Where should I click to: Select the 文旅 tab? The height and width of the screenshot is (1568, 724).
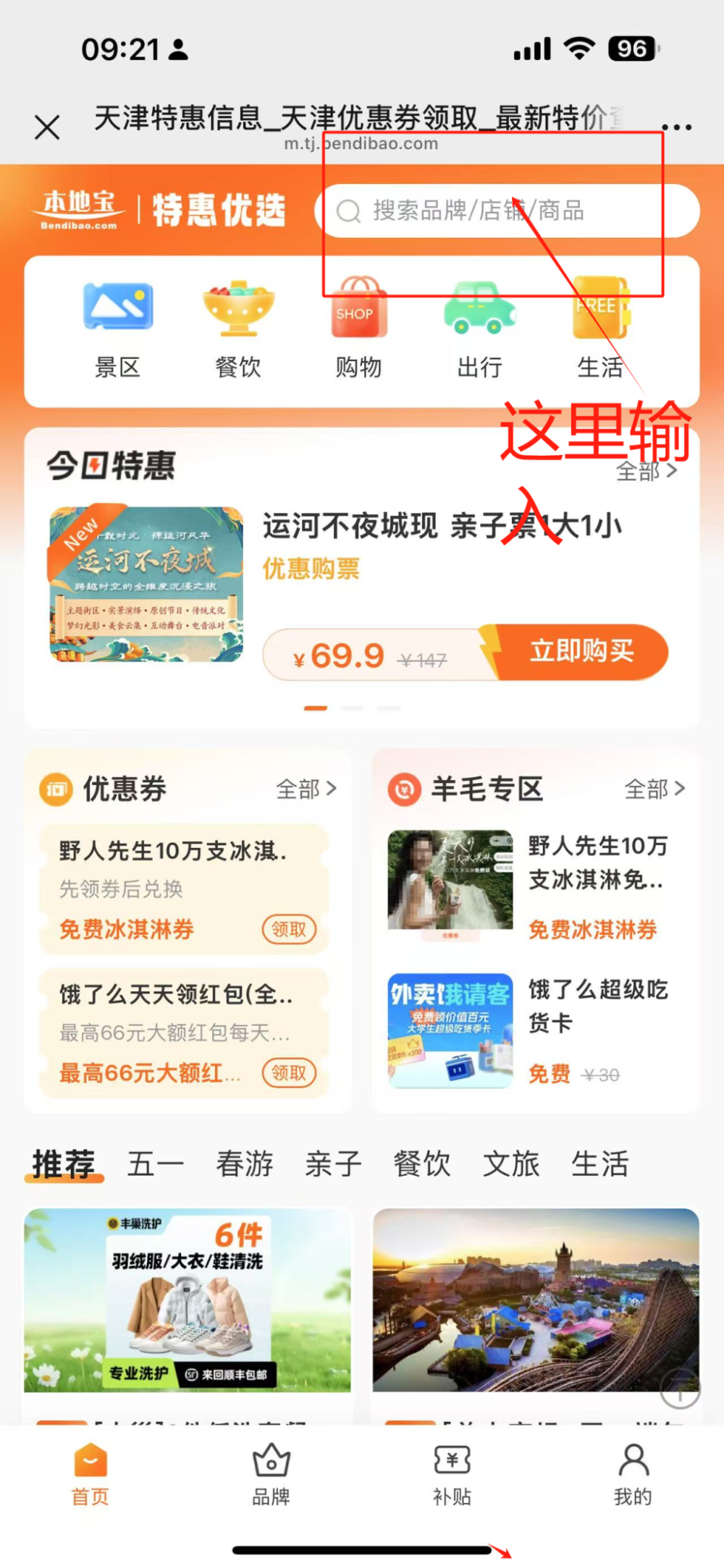[511, 1164]
